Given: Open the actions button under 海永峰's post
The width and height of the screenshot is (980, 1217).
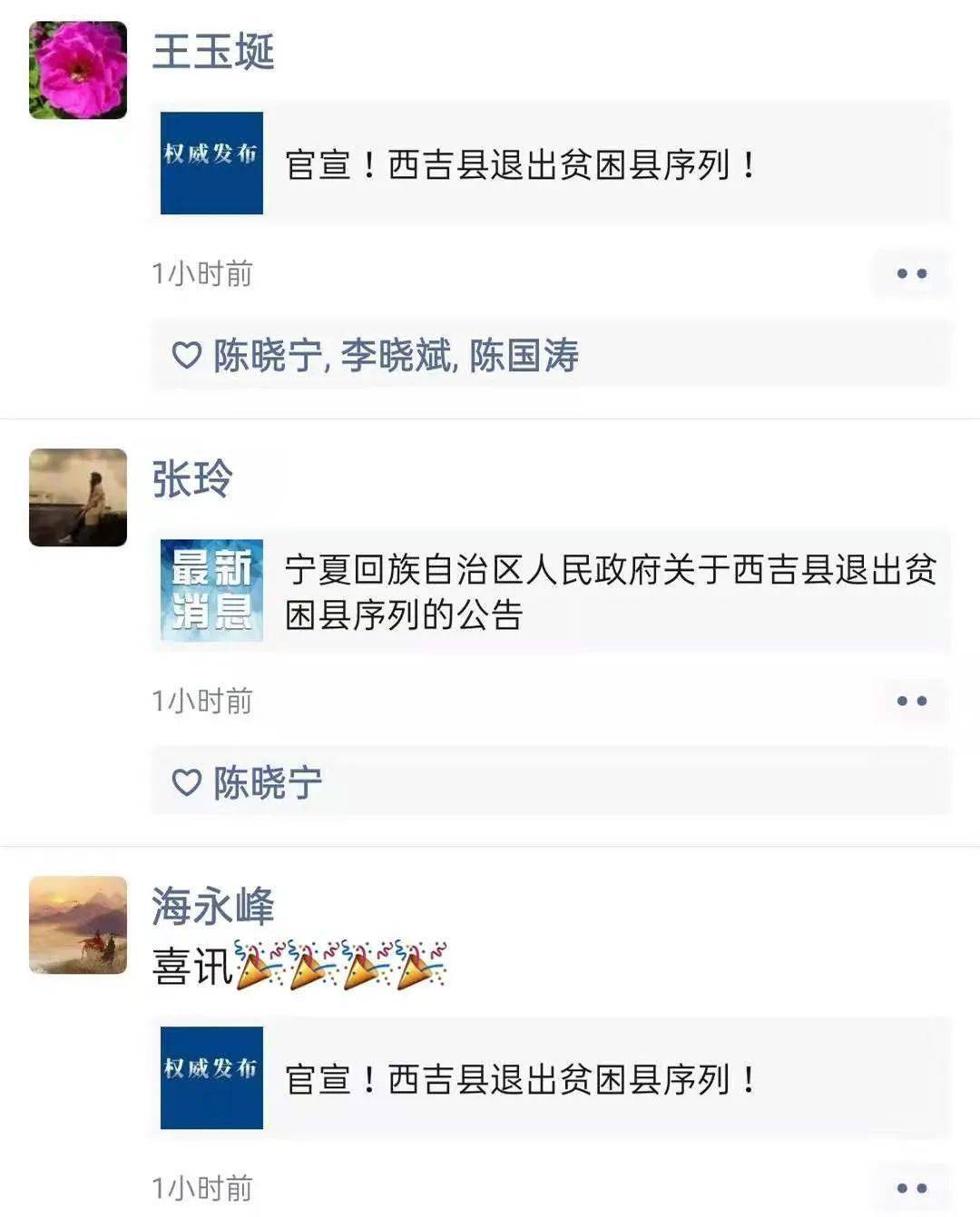Looking at the screenshot, I should (911, 1188).
